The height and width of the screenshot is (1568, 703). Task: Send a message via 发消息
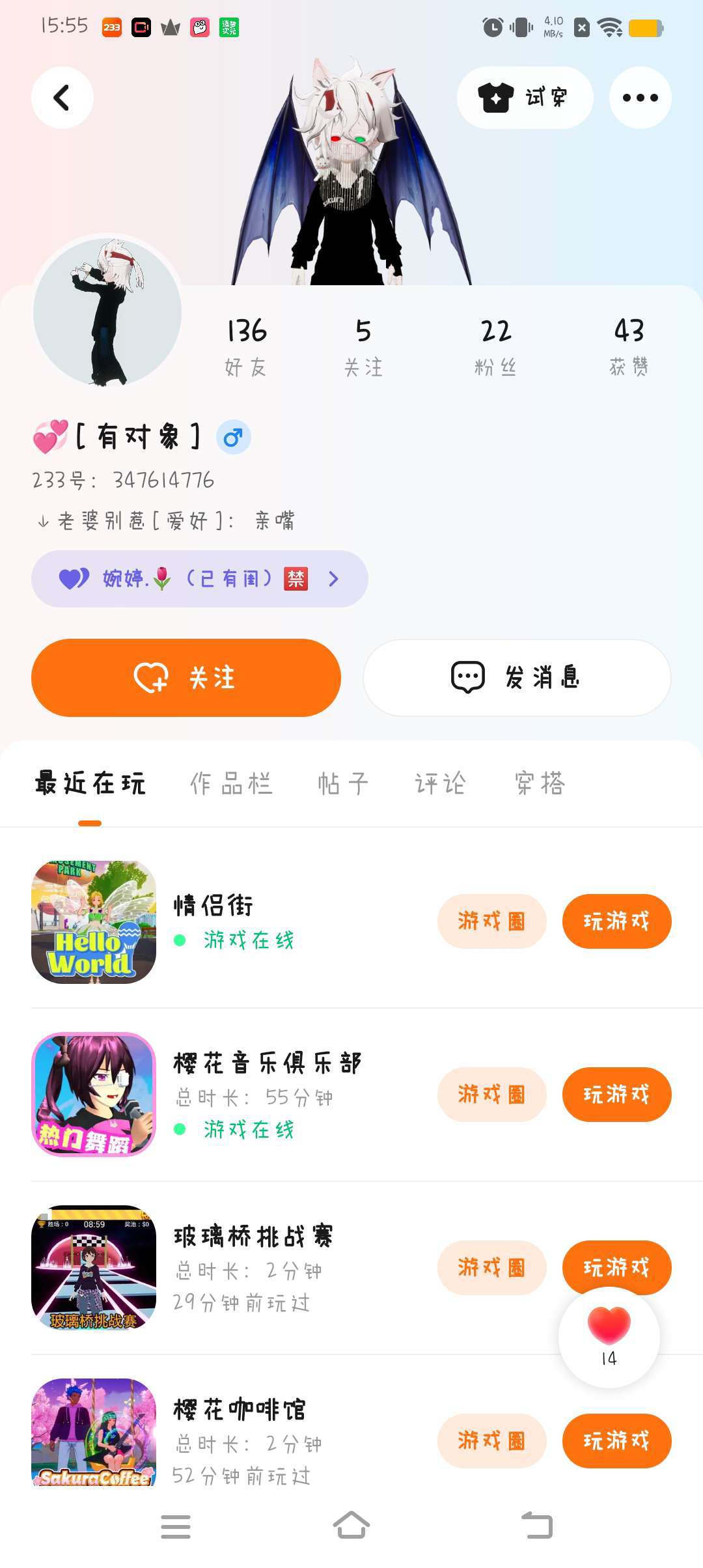(517, 677)
